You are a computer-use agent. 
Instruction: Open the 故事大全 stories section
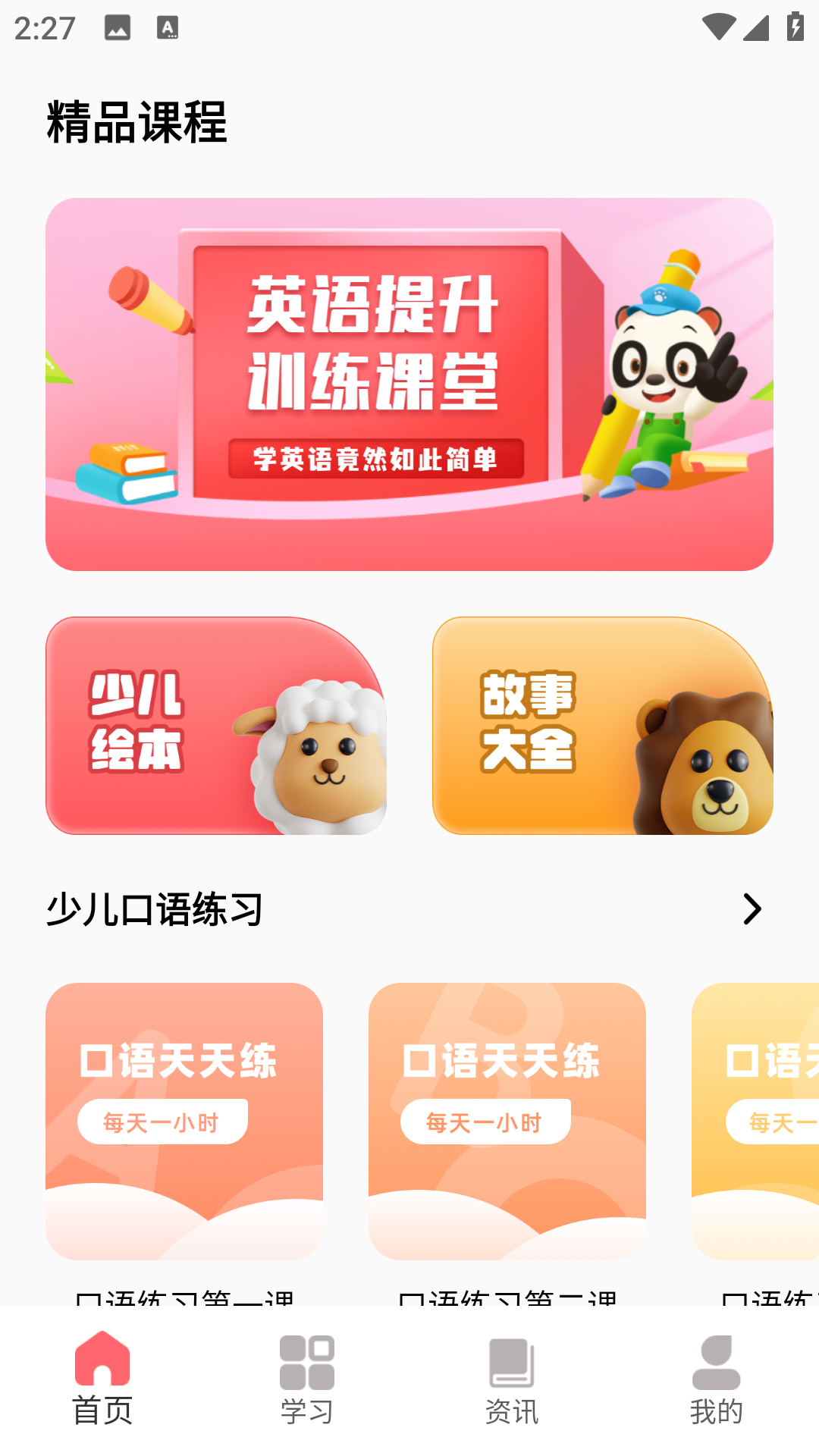coord(603,726)
